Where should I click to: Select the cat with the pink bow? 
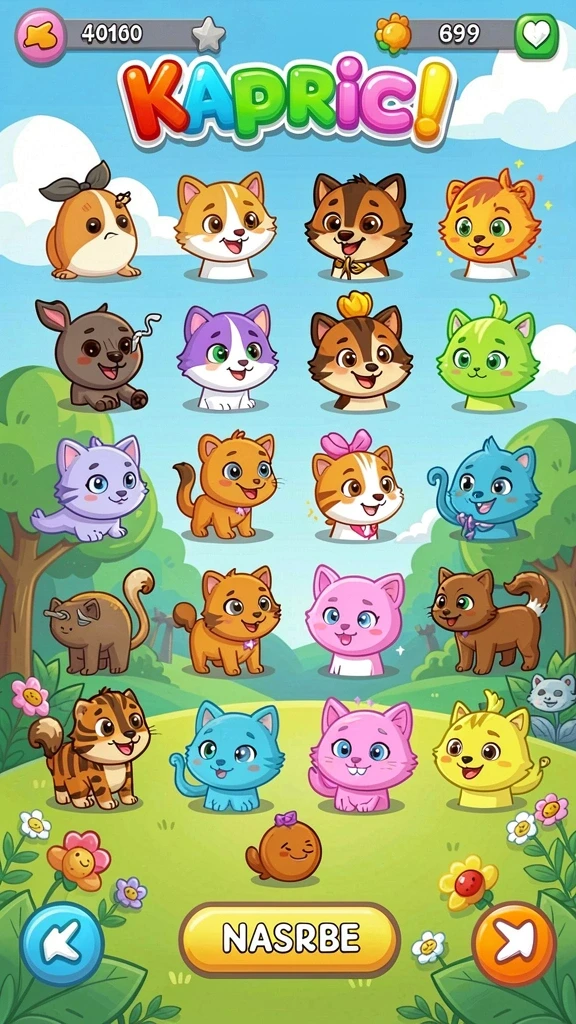point(357,485)
